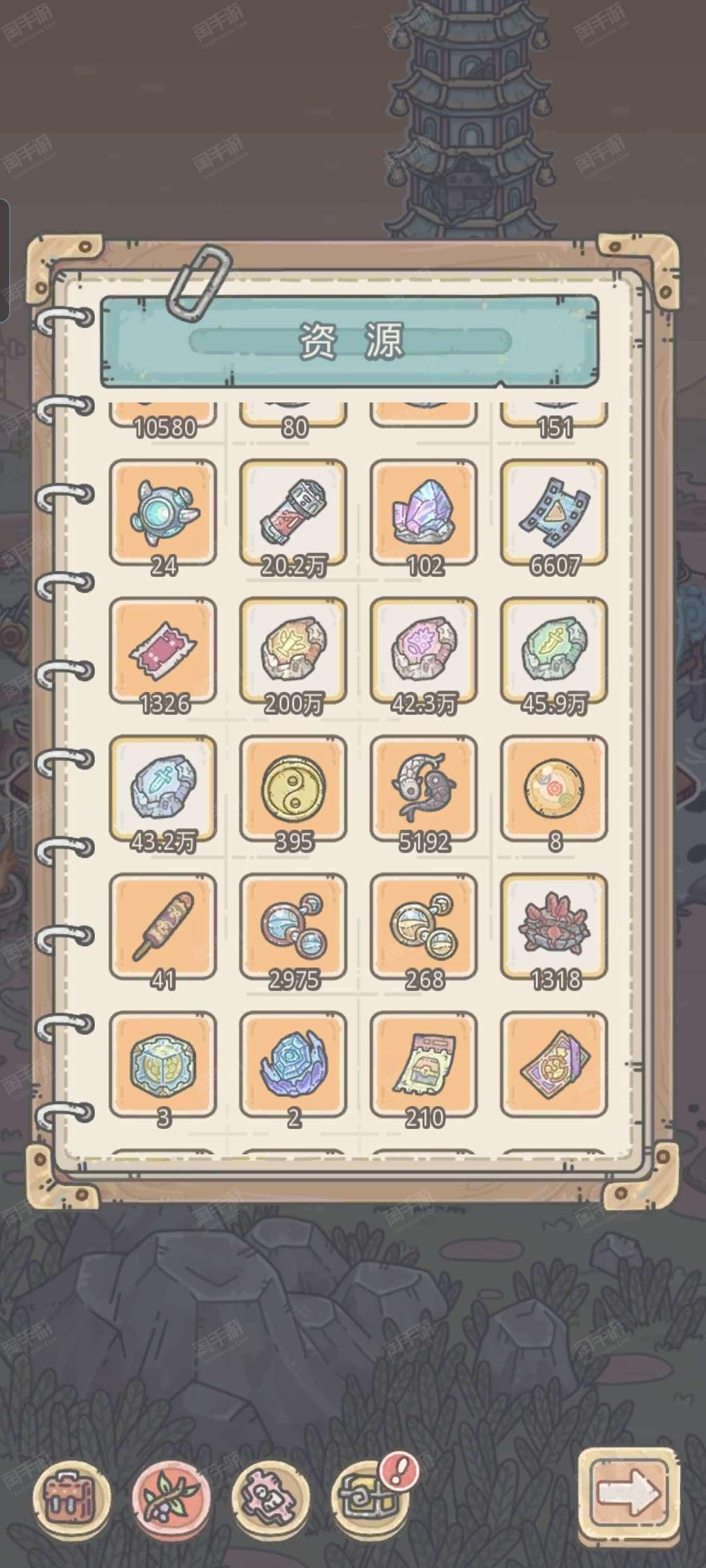Screen dimensions: 706x1568
Task: Switch to the herb branch tab
Action: (171, 1494)
